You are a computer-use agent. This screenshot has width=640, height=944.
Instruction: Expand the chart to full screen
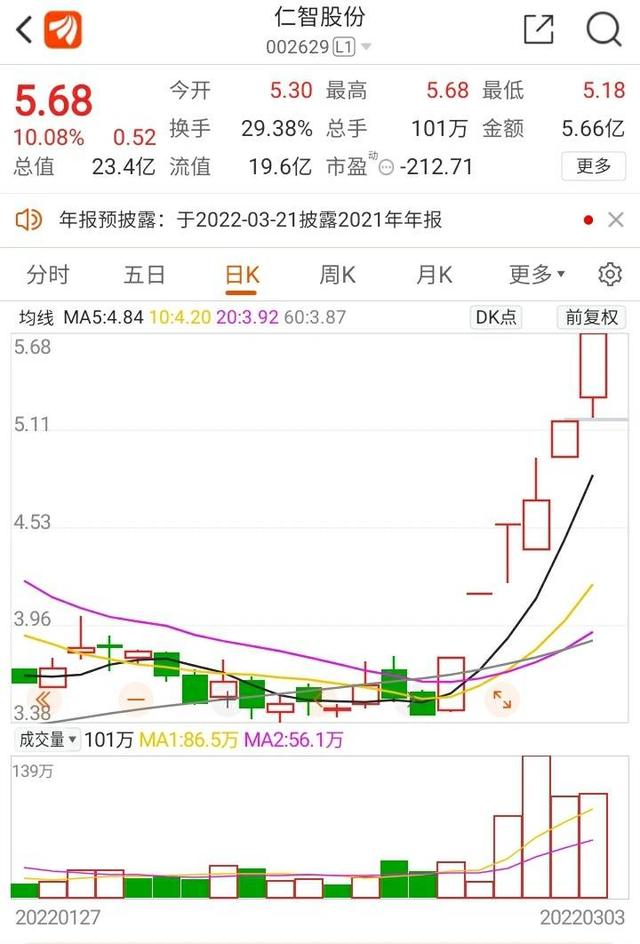click(501, 700)
